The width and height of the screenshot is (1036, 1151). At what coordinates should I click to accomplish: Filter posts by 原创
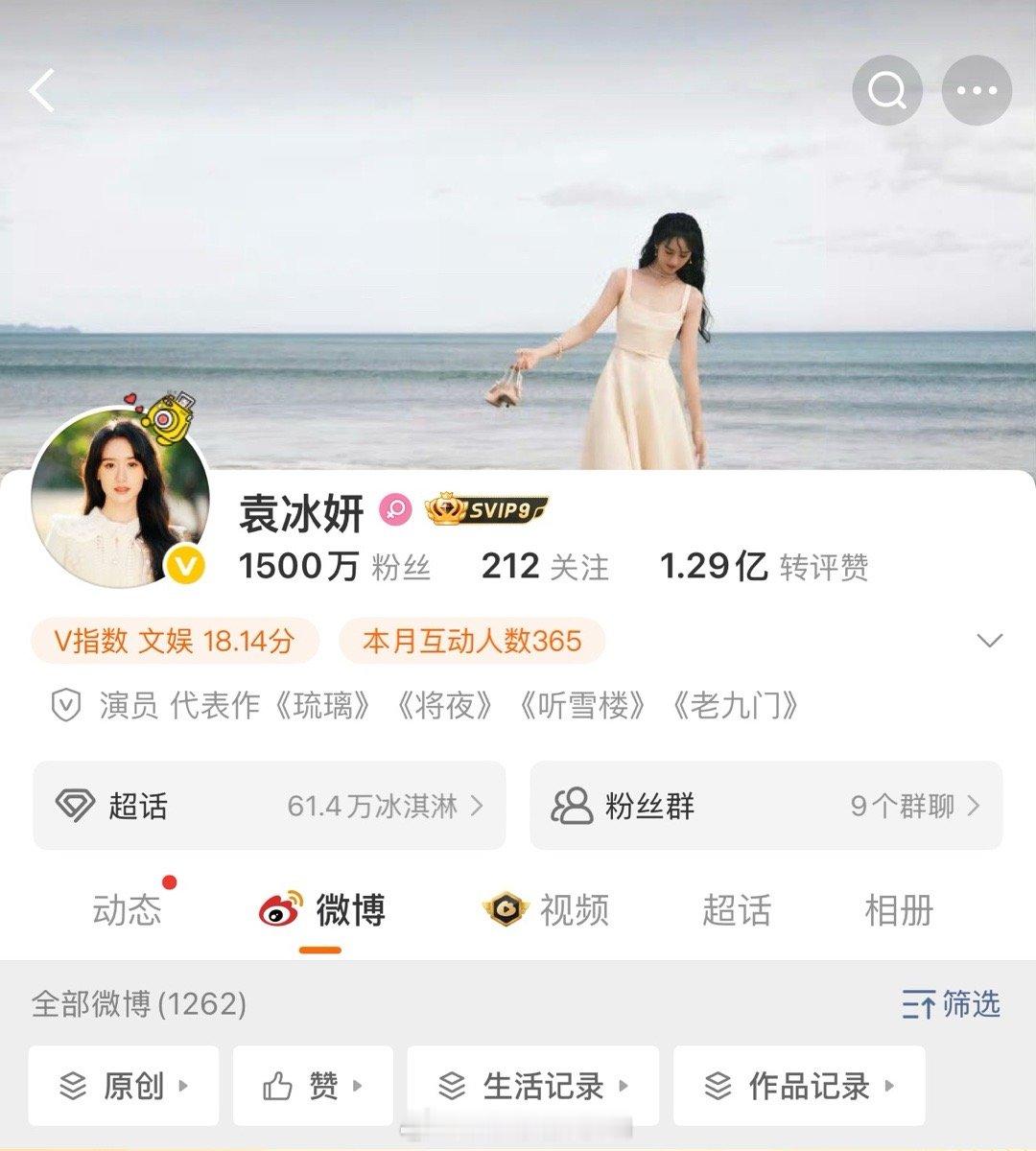coord(124,1086)
